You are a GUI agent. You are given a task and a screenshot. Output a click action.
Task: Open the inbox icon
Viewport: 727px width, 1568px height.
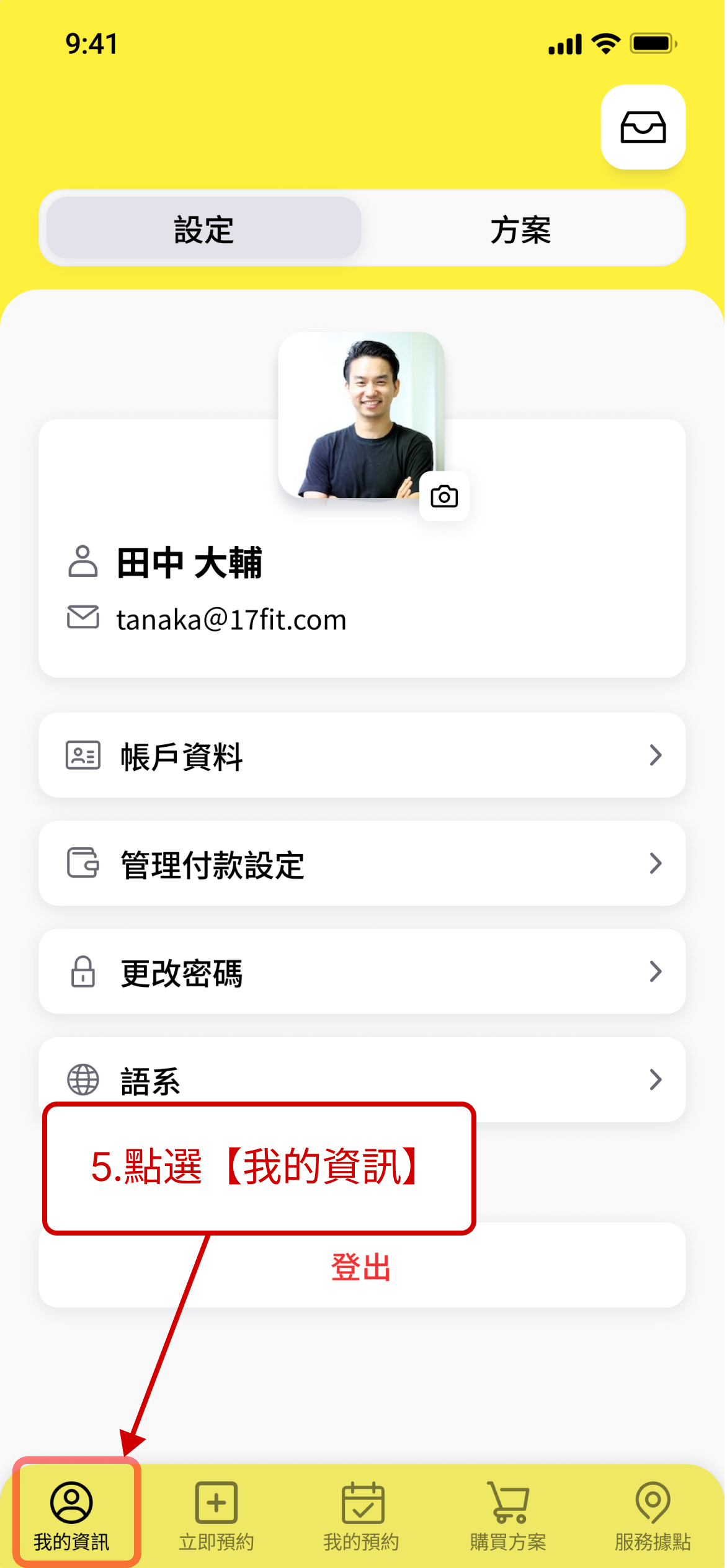[643, 127]
